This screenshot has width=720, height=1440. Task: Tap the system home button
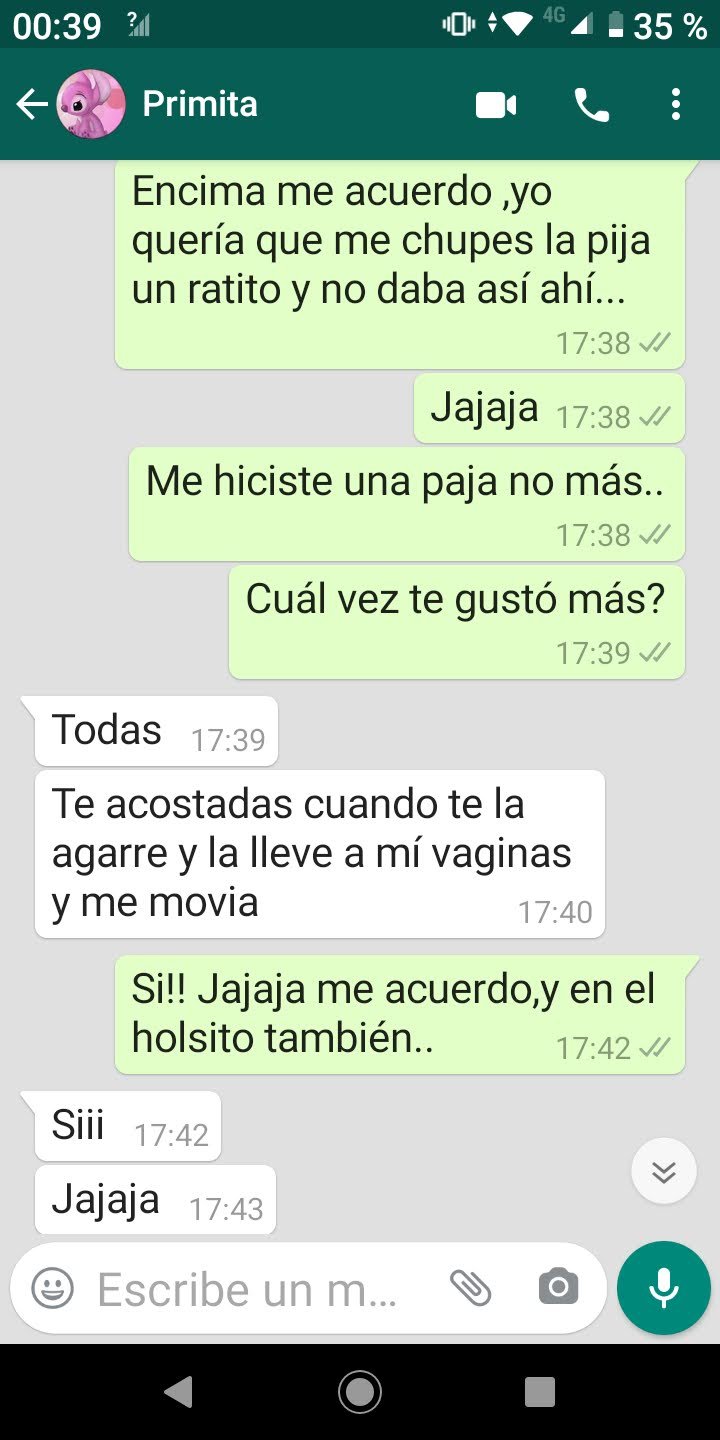click(x=360, y=1391)
